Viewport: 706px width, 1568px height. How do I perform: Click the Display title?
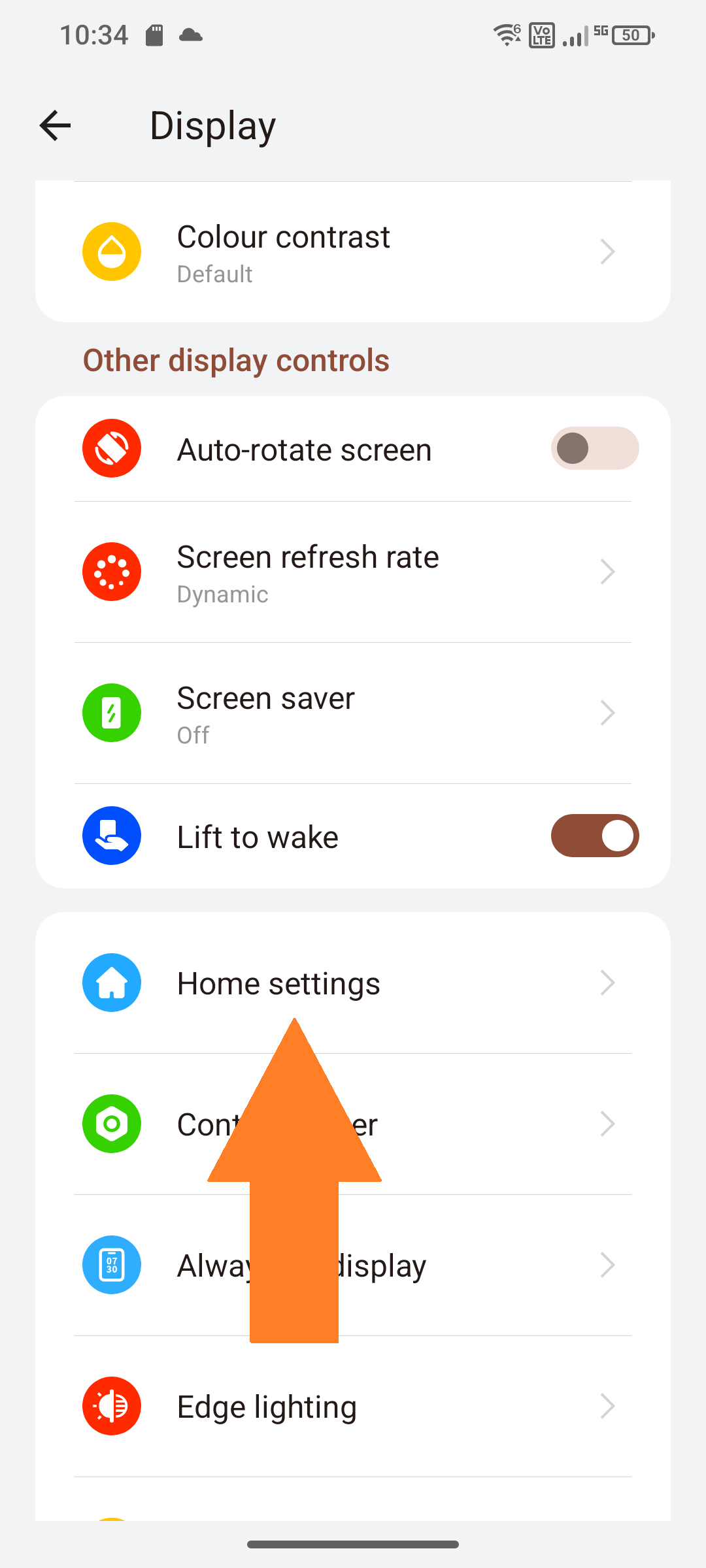[213, 125]
